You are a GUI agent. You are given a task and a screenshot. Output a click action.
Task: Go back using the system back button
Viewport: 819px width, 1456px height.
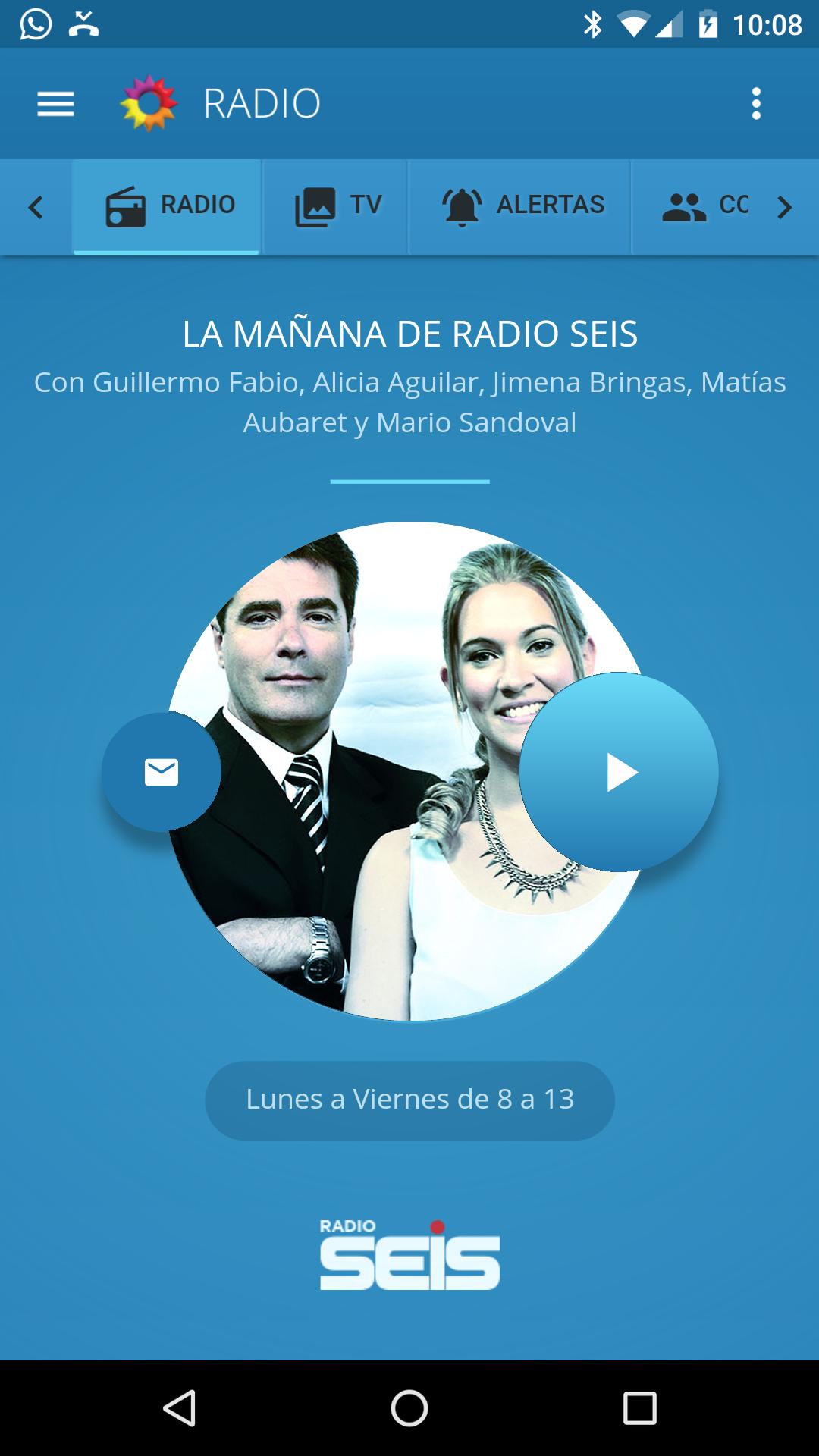(x=180, y=1408)
